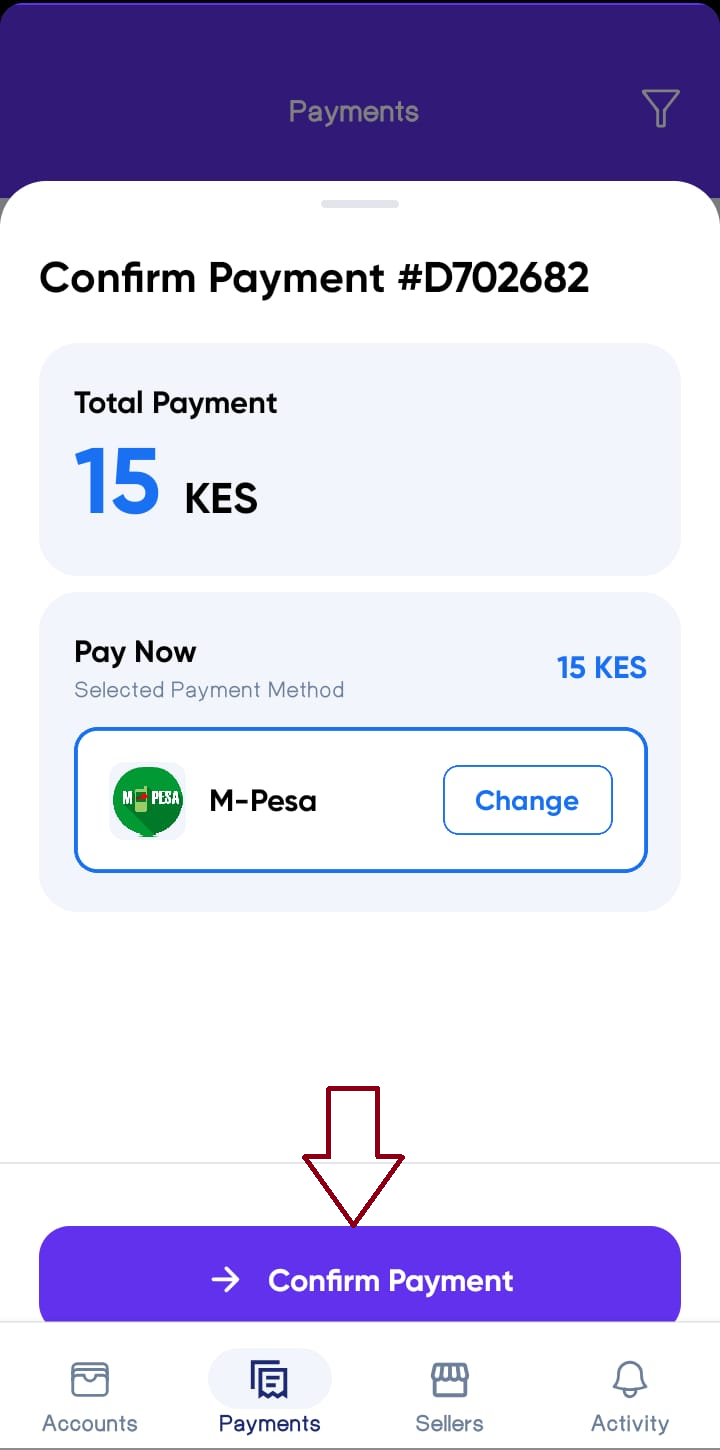Check Activity using the bell icon
The width and height of the screenshot is (720, 1450).
pos(629,1377)
